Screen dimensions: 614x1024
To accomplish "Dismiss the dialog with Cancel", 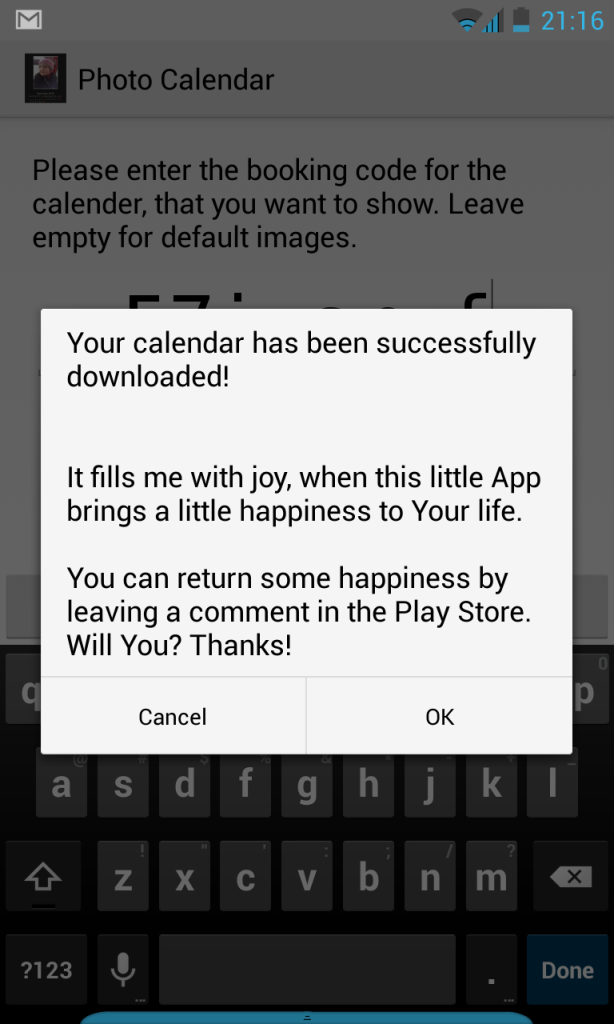I will [x=173, y=716].
